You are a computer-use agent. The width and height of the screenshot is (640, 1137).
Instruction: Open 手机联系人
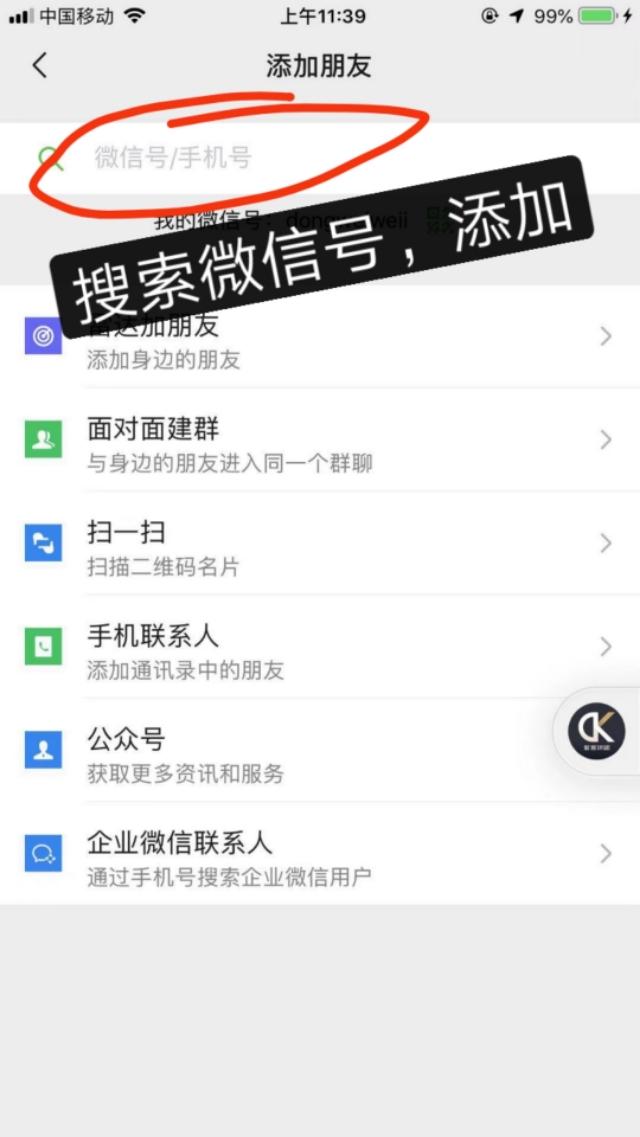320,647
